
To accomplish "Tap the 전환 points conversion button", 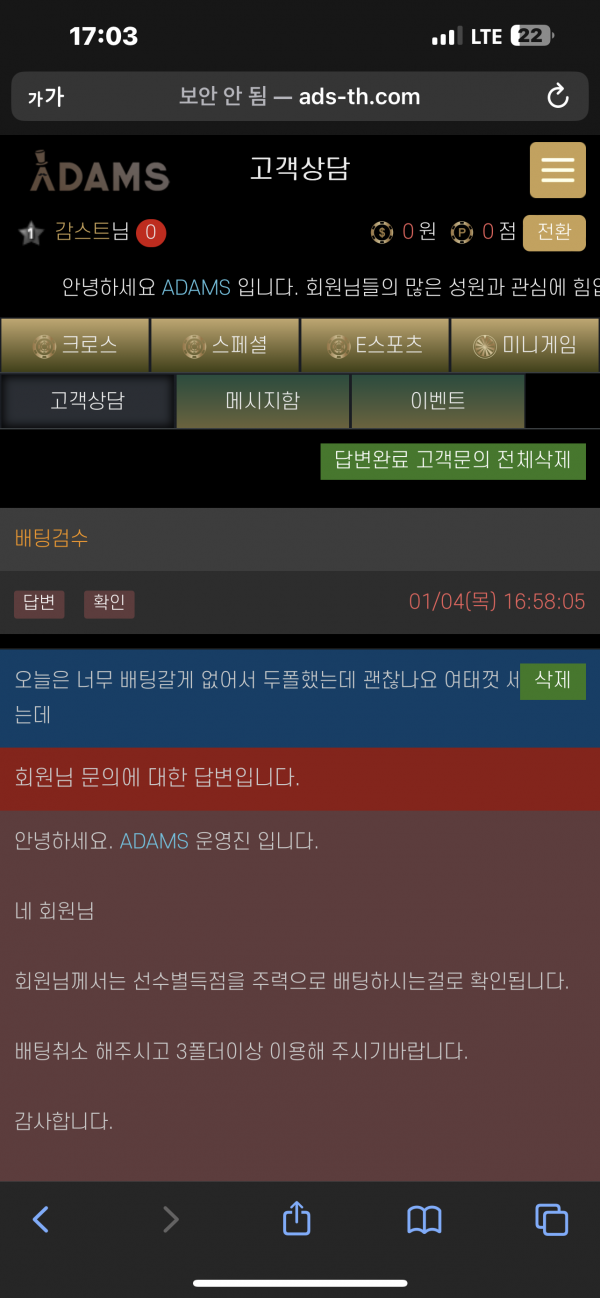I will coord(555,232).
